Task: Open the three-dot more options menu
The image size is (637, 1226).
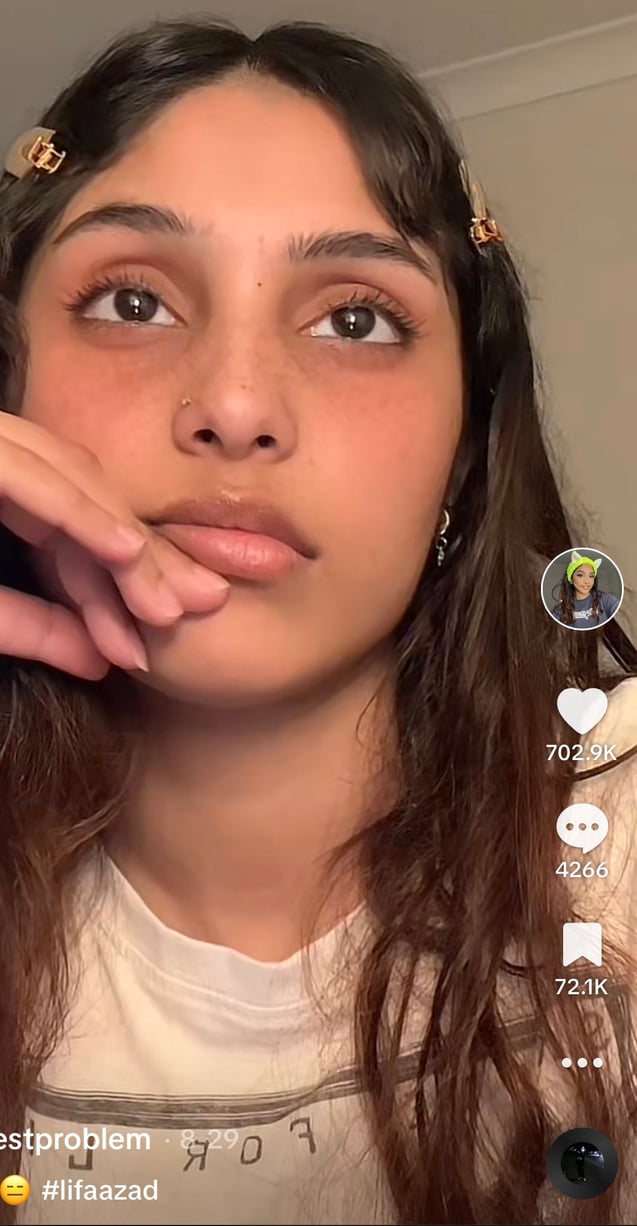Action: 582,1063
